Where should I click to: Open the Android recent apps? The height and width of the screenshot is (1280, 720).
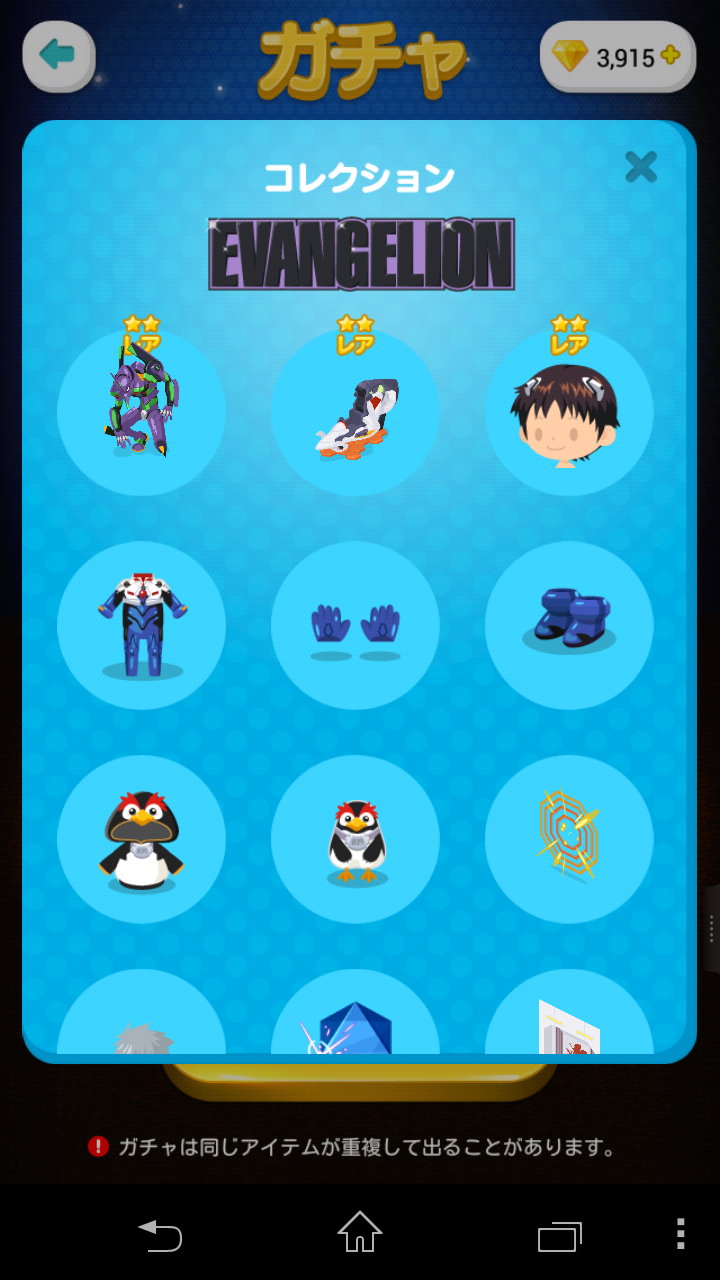[559, 1235]
